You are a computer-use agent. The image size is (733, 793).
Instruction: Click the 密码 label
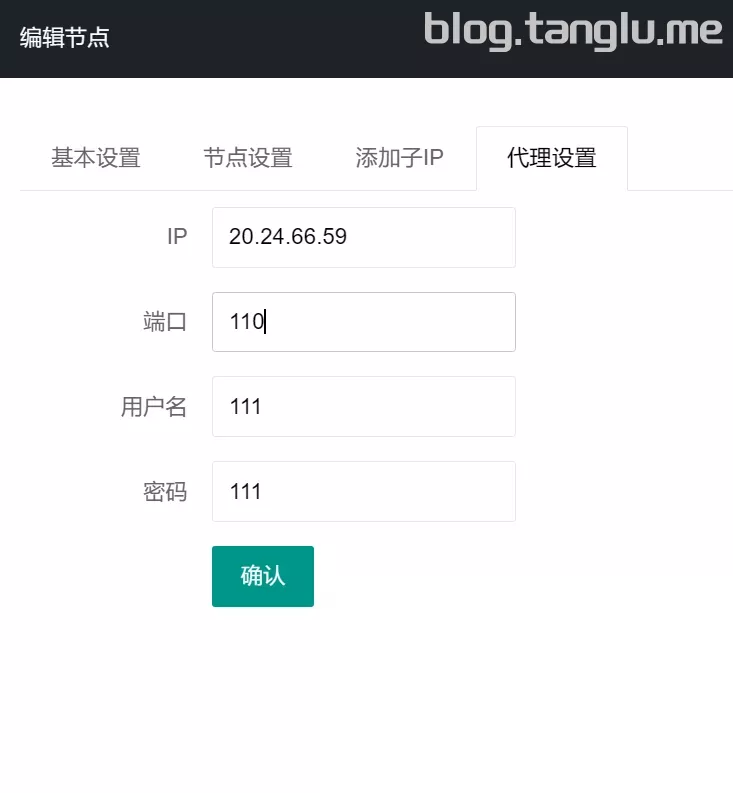tap(165, 491)
